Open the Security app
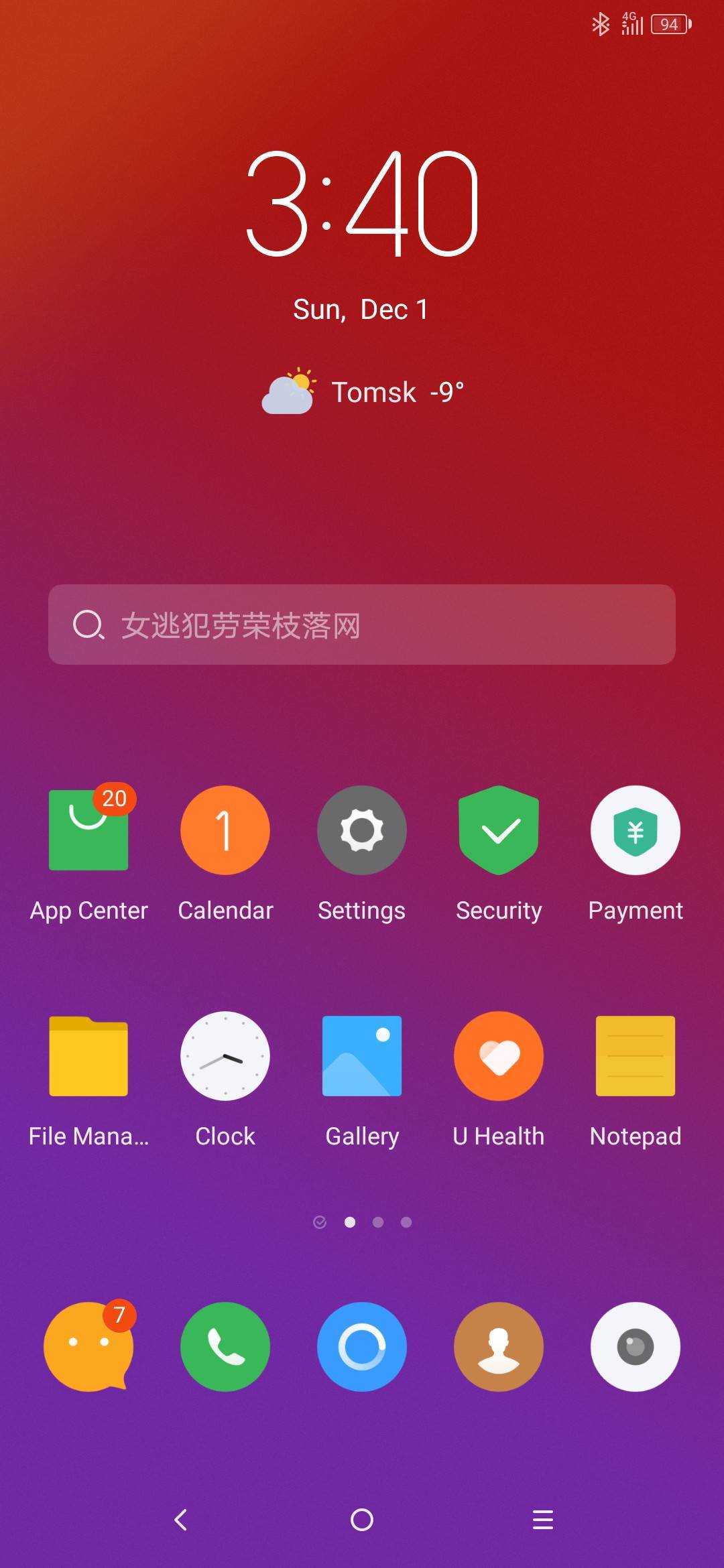This screenshot has width=724, height=1568. click(499, 831)
